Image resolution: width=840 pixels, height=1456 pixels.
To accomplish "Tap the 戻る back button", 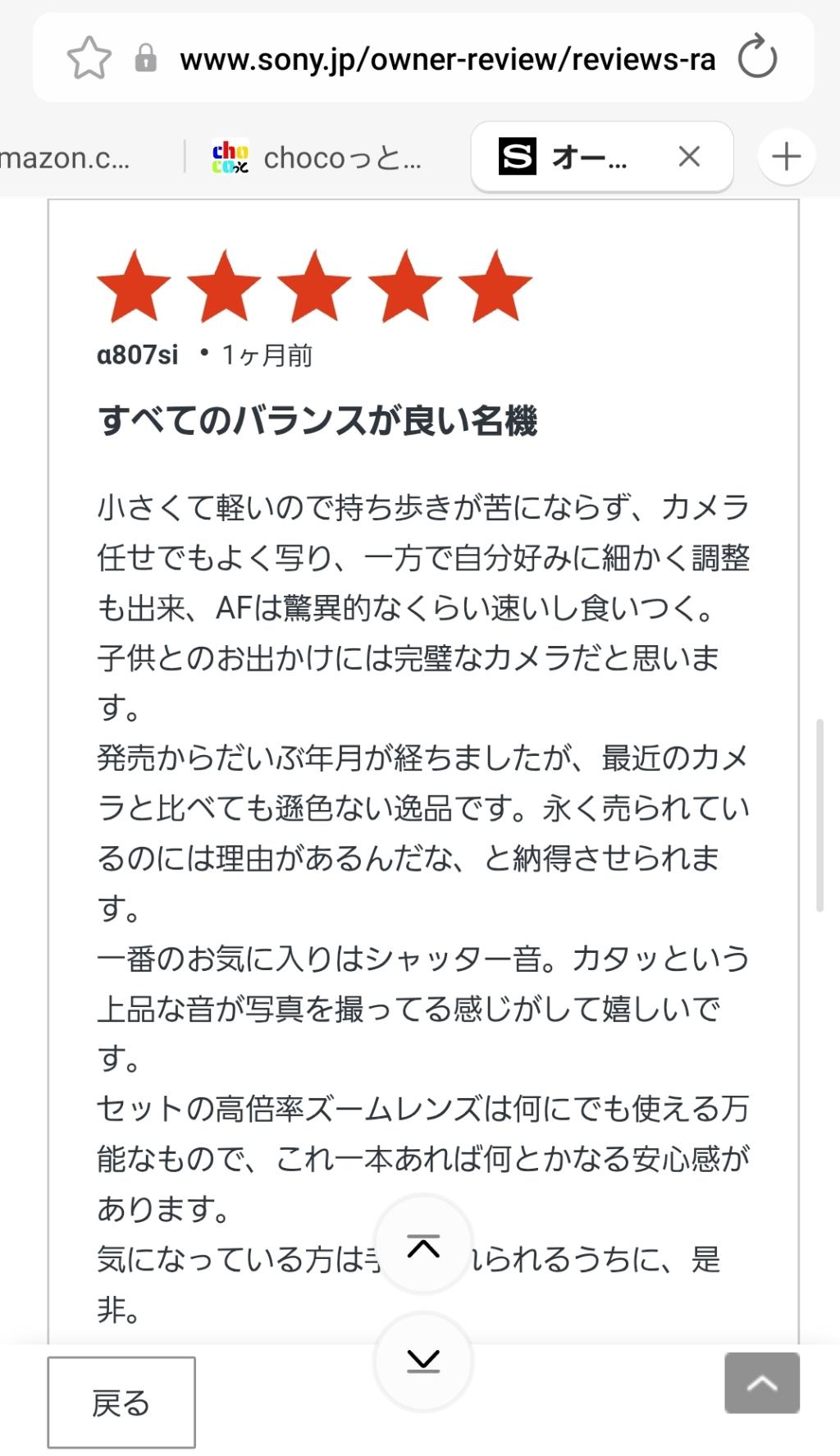I will tap(121, 1403).
